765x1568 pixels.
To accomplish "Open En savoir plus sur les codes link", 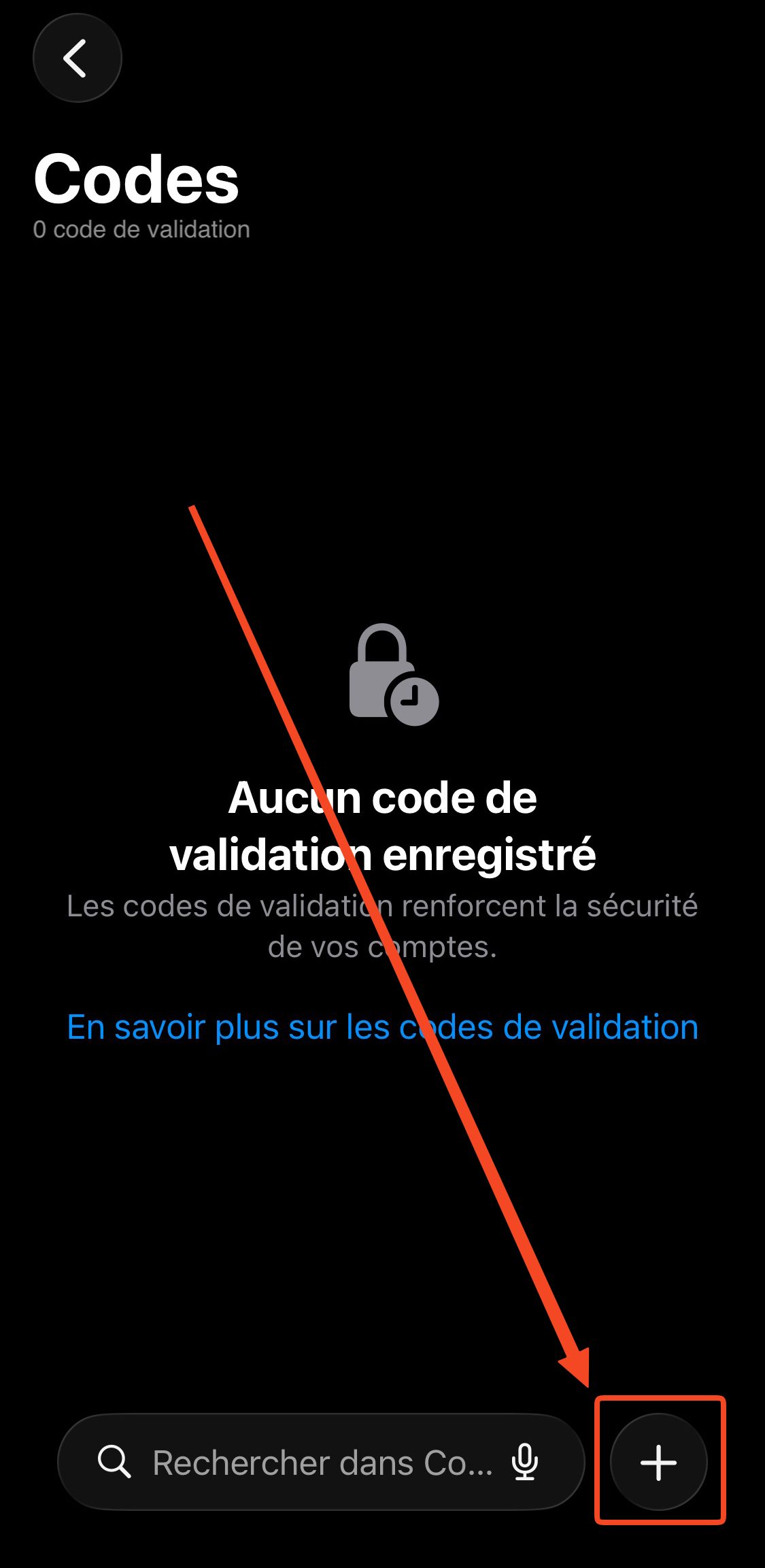I will click(382, 1027).
